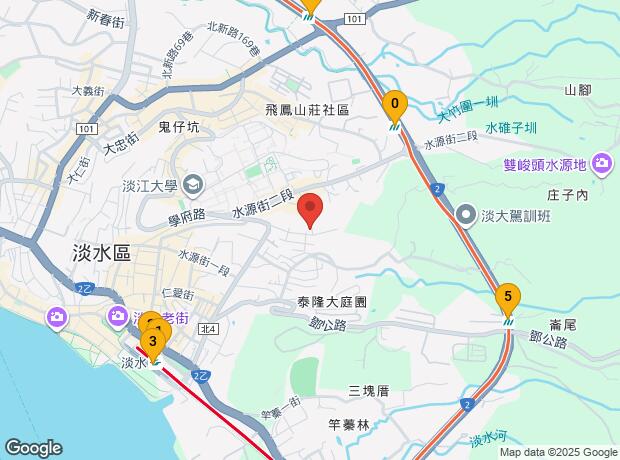The image size is (620, 460).
Task: Select the orange marker numbered 5
Action: [x=508, y=299]
